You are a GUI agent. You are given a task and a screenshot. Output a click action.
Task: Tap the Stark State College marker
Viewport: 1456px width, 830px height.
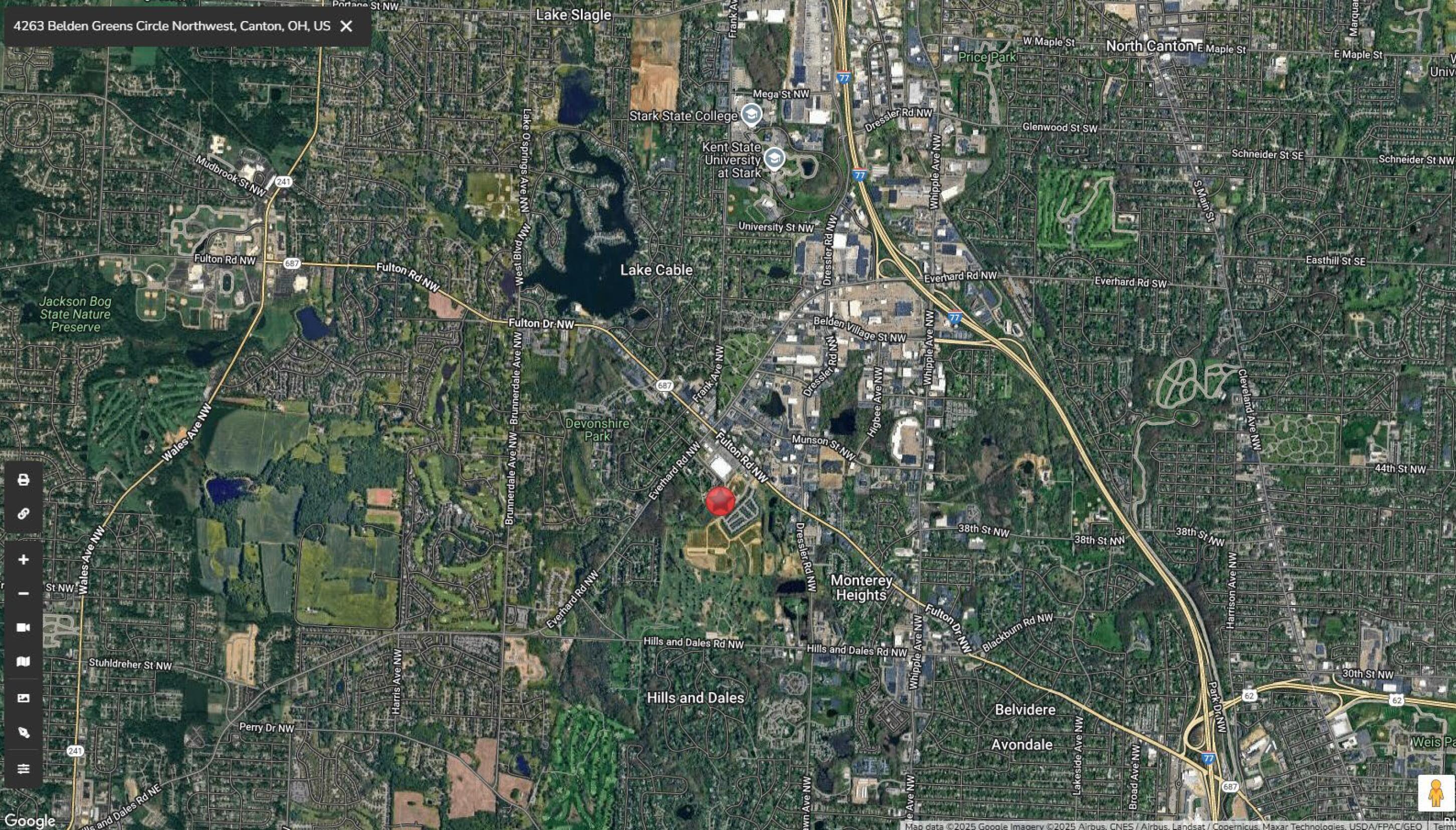pyautogui.click(x=751, y=115)
